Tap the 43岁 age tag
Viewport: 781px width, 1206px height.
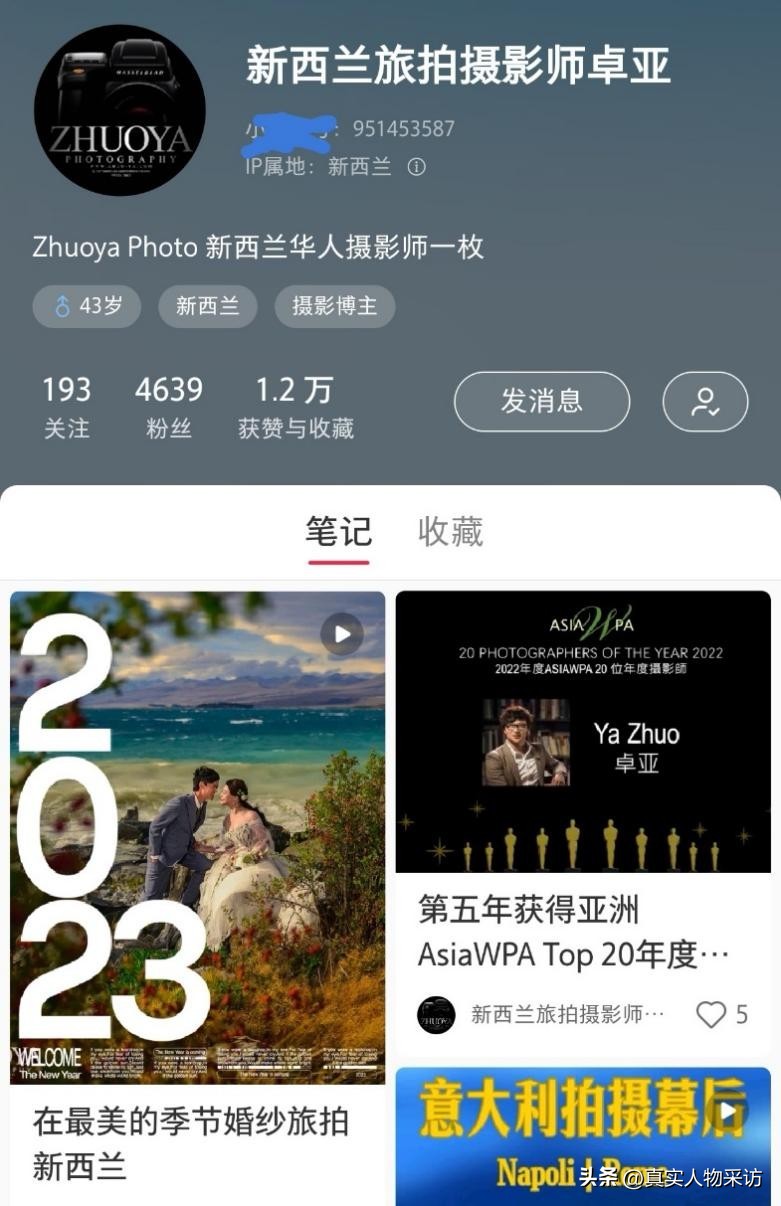click(86, 307)
